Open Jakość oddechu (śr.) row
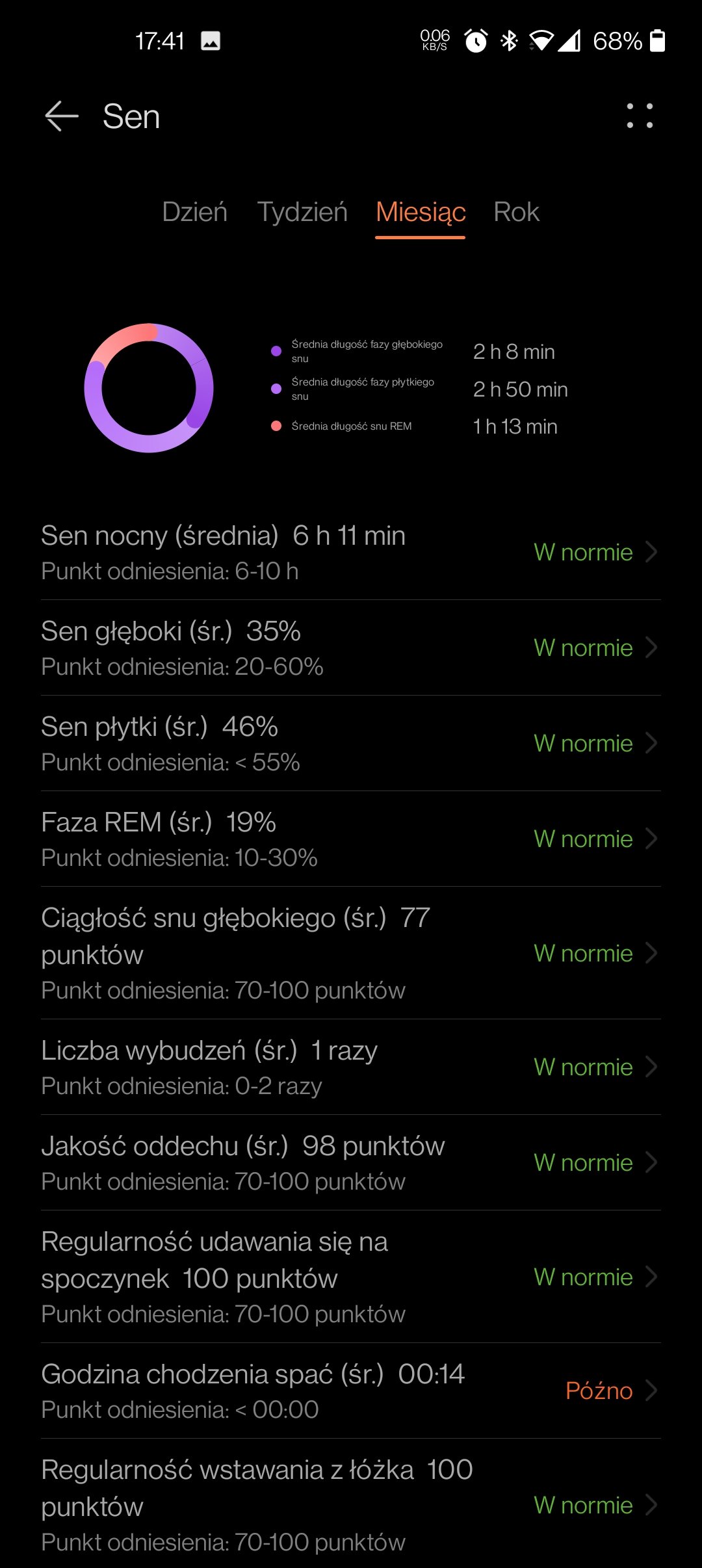The width and height of the screenshot is (702, 1568). [351, 1162]
